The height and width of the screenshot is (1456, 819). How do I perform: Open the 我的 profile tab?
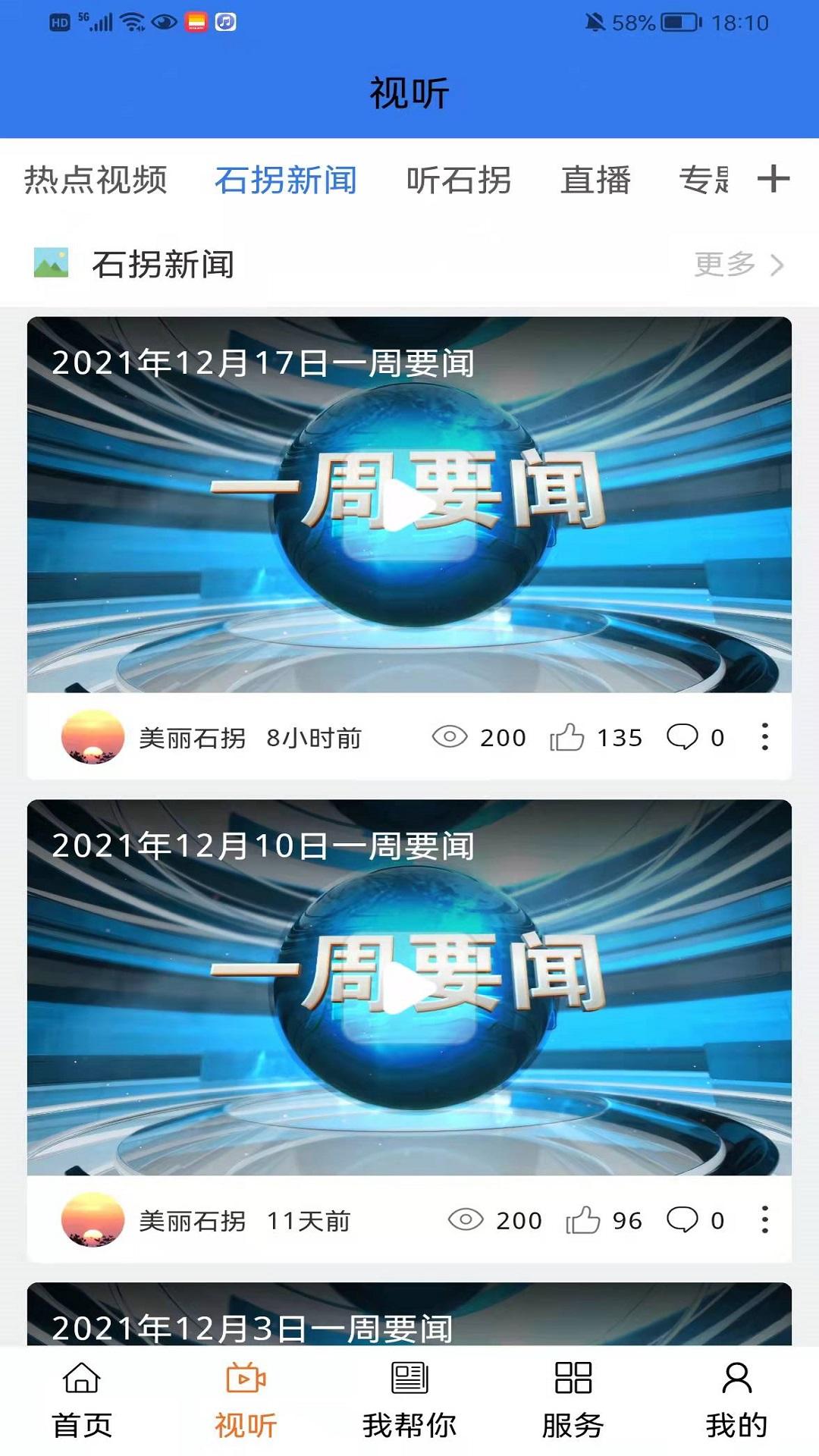(736, 1400)
